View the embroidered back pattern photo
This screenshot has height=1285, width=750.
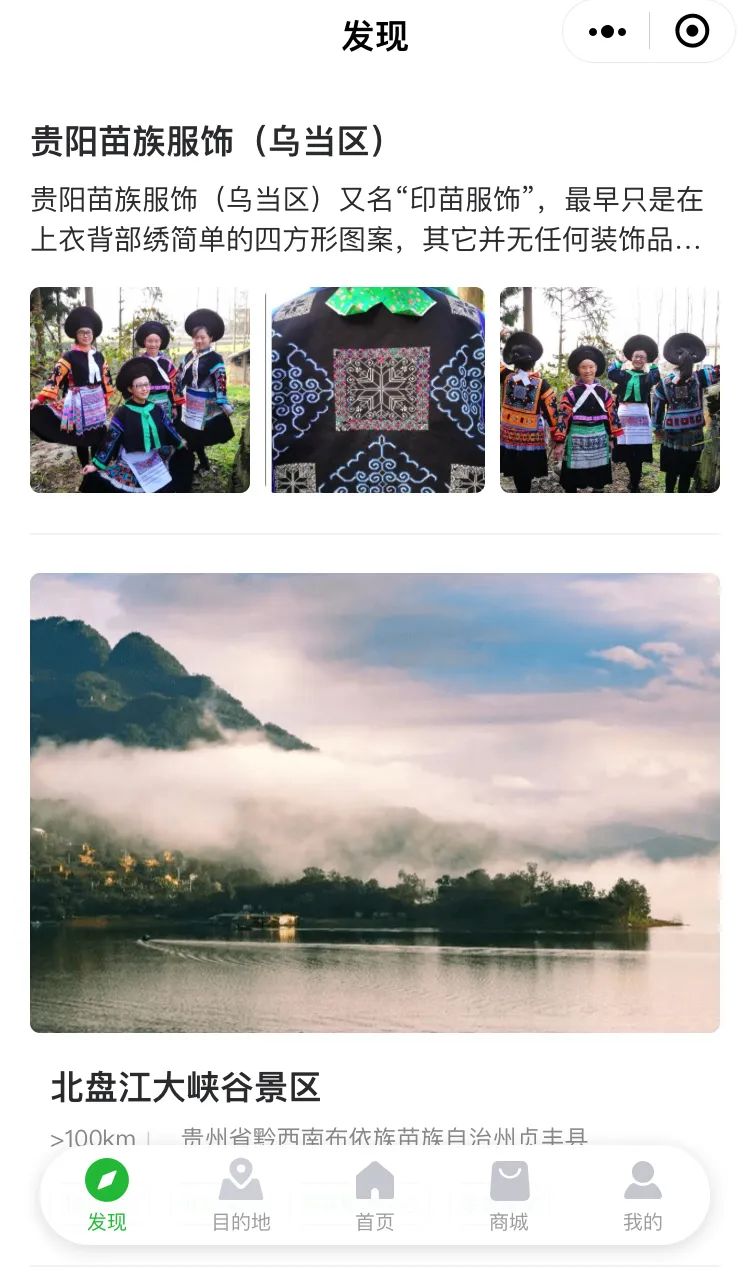pos(377,390)
